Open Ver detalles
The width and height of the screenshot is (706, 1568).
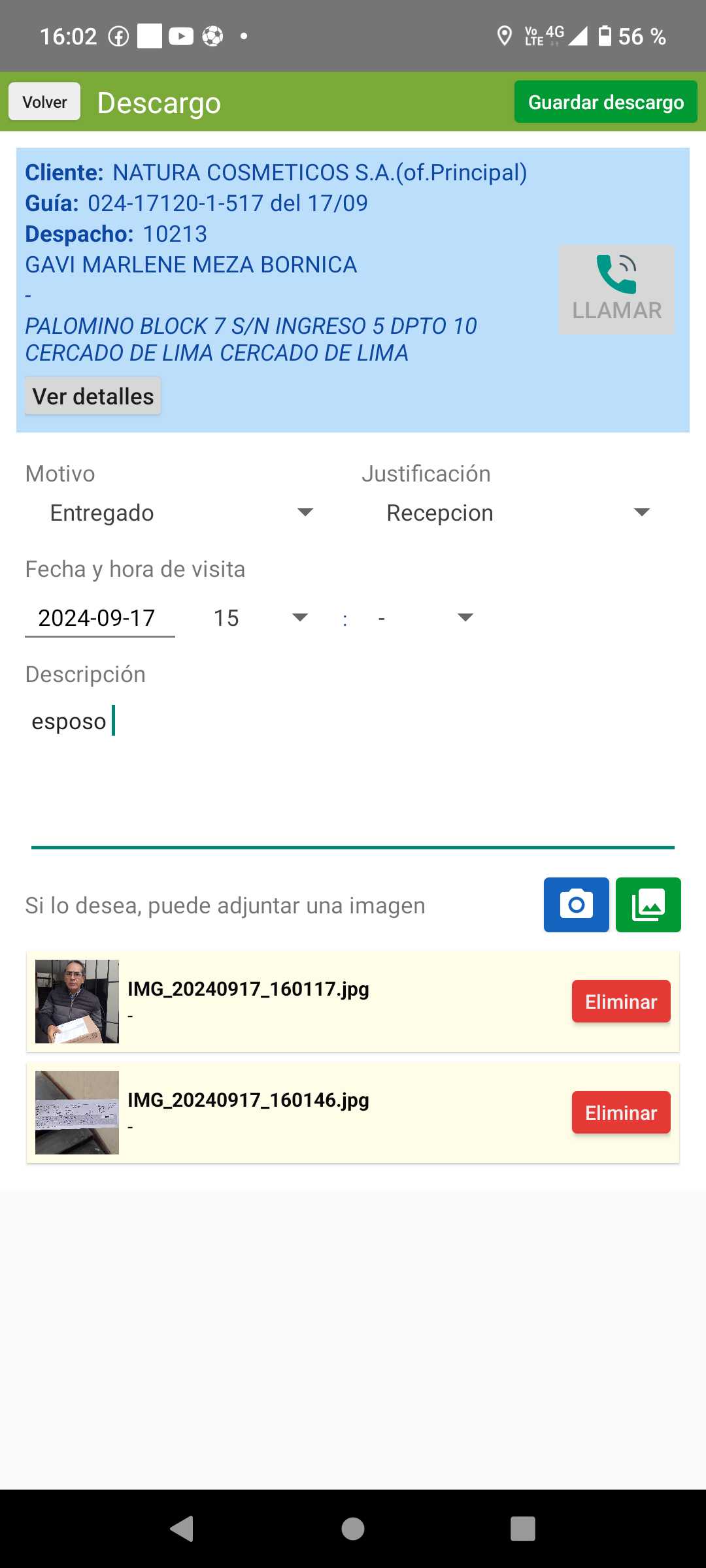click(93, 397)
